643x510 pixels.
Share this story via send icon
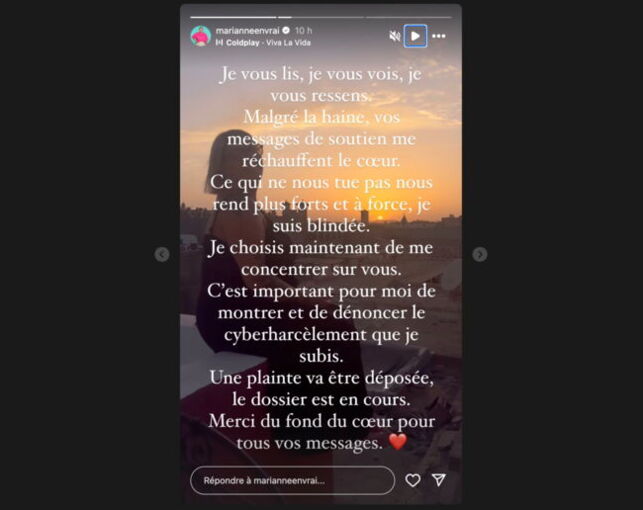pyautogui.click(x=439, y=480)
